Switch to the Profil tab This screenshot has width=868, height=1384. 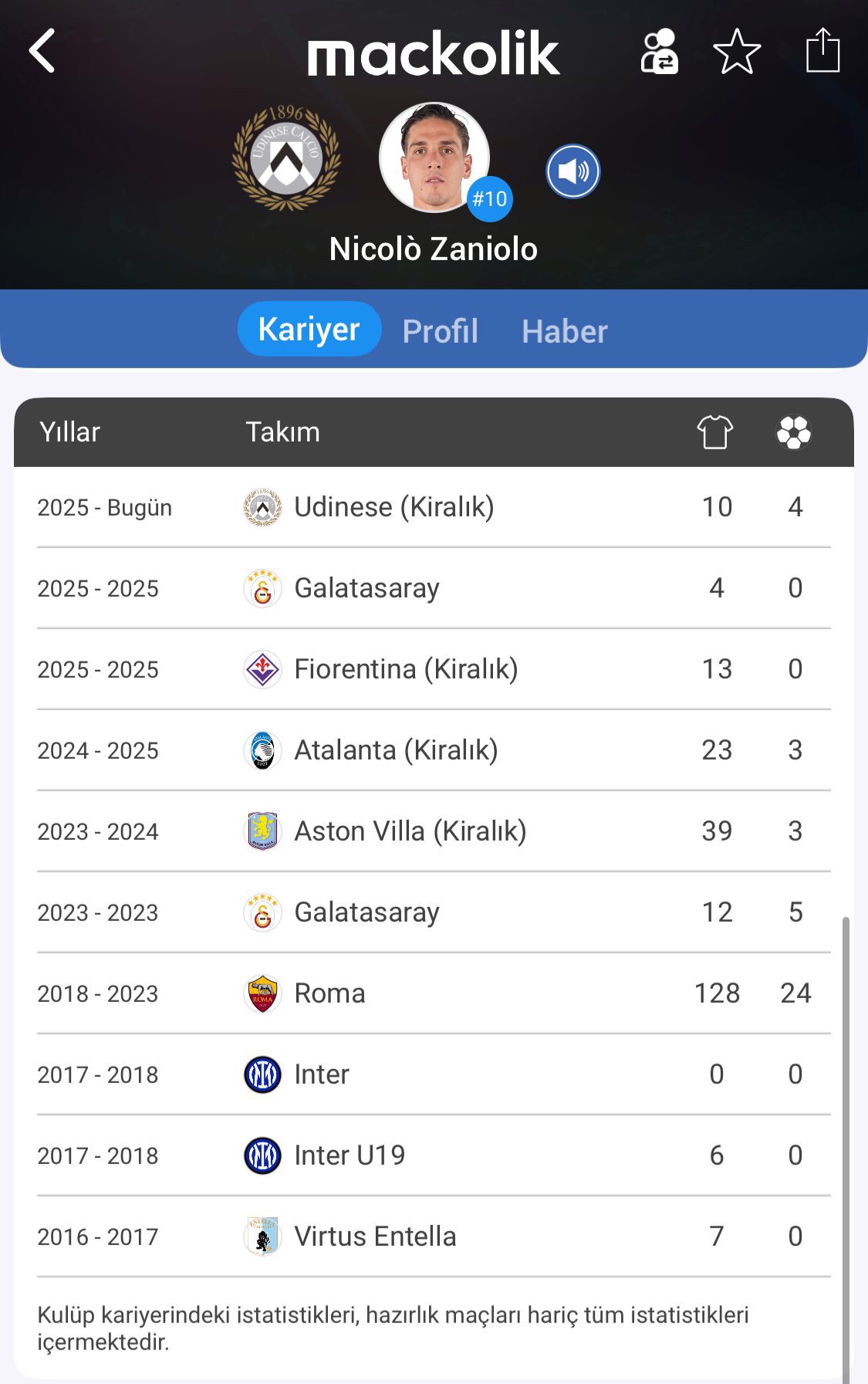tap(440, 331)
